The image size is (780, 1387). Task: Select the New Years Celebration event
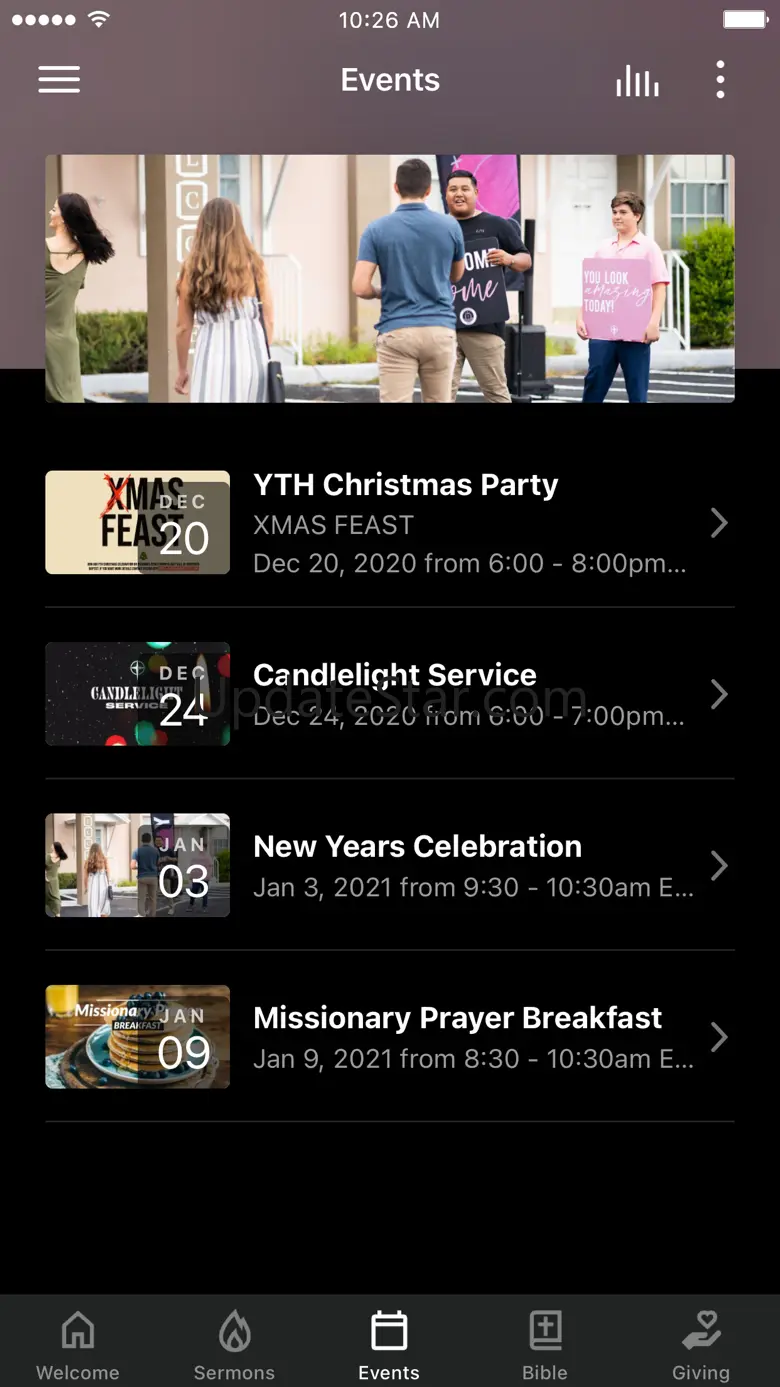[390, 865]
